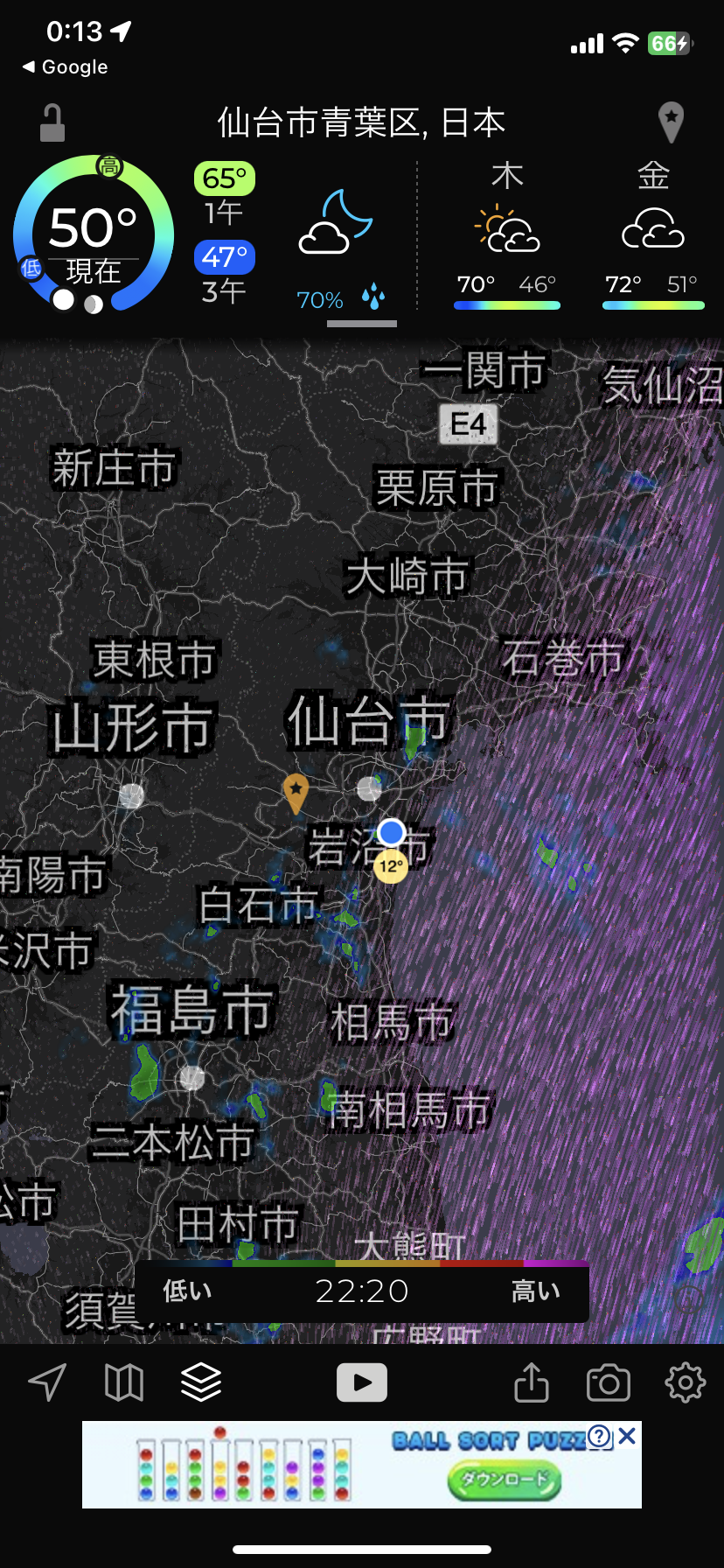Tap the 12° temperature marker on the map

tap(391, 866)
